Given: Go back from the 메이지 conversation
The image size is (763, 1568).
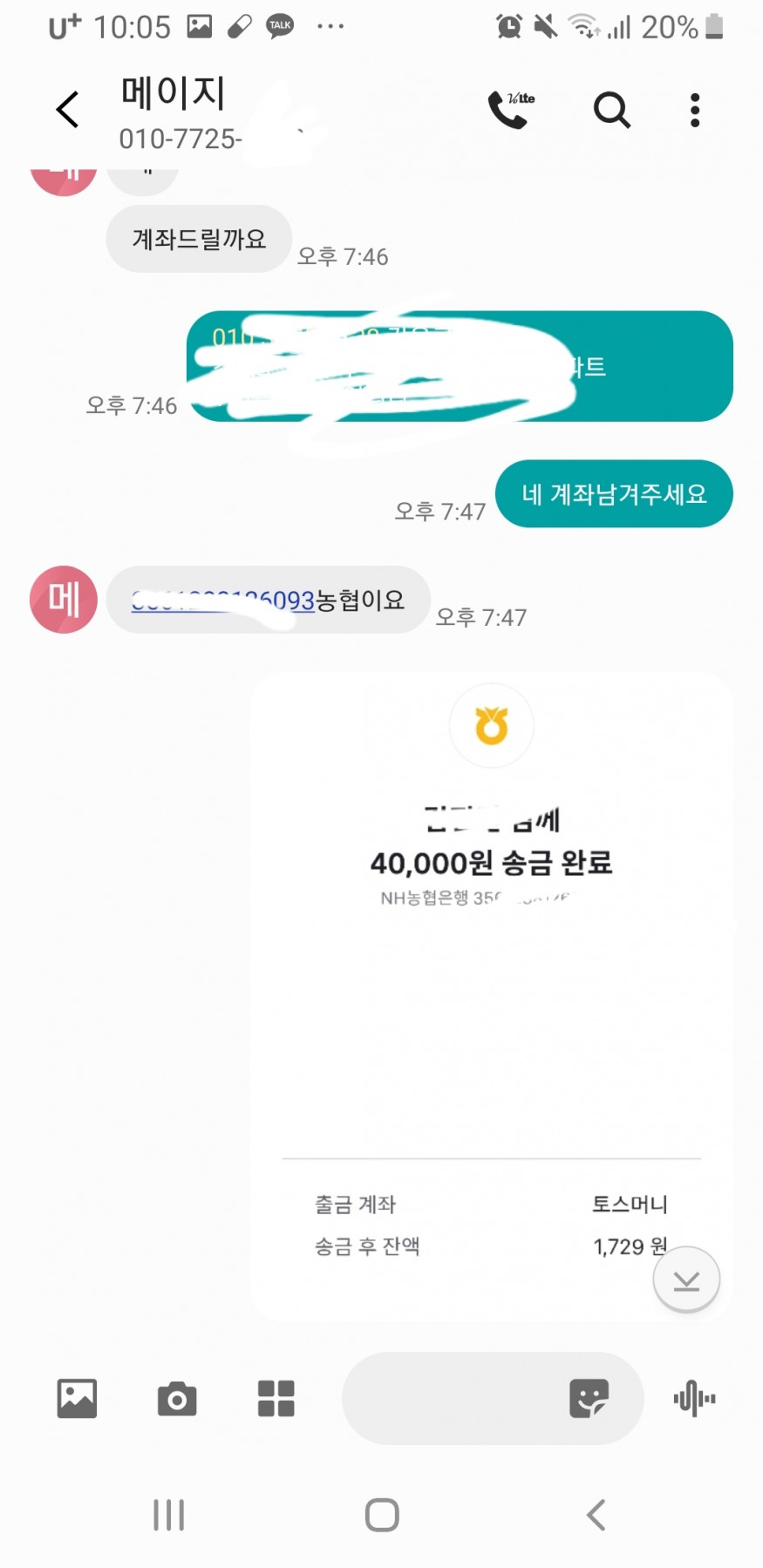Looking at the screenshot, I should (x=67, y=110).
